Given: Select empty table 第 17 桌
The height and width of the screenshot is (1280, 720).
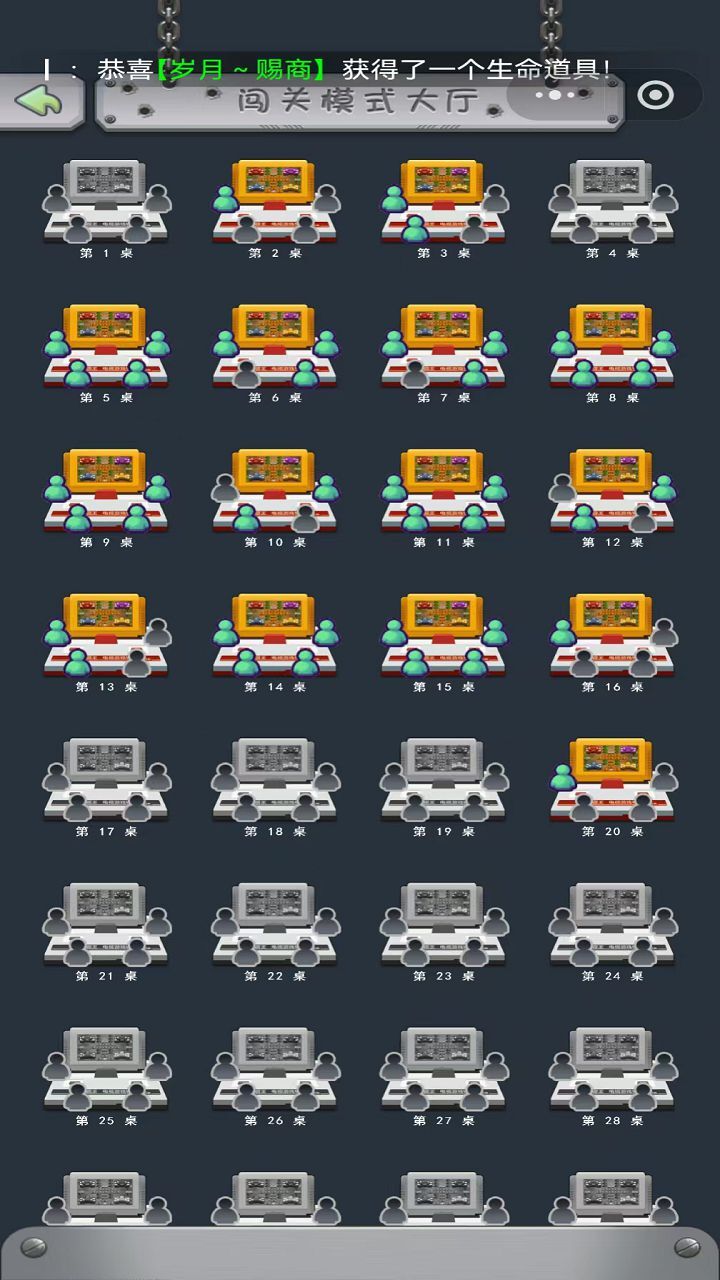Looking at the screenshot, I should (106, 780).
